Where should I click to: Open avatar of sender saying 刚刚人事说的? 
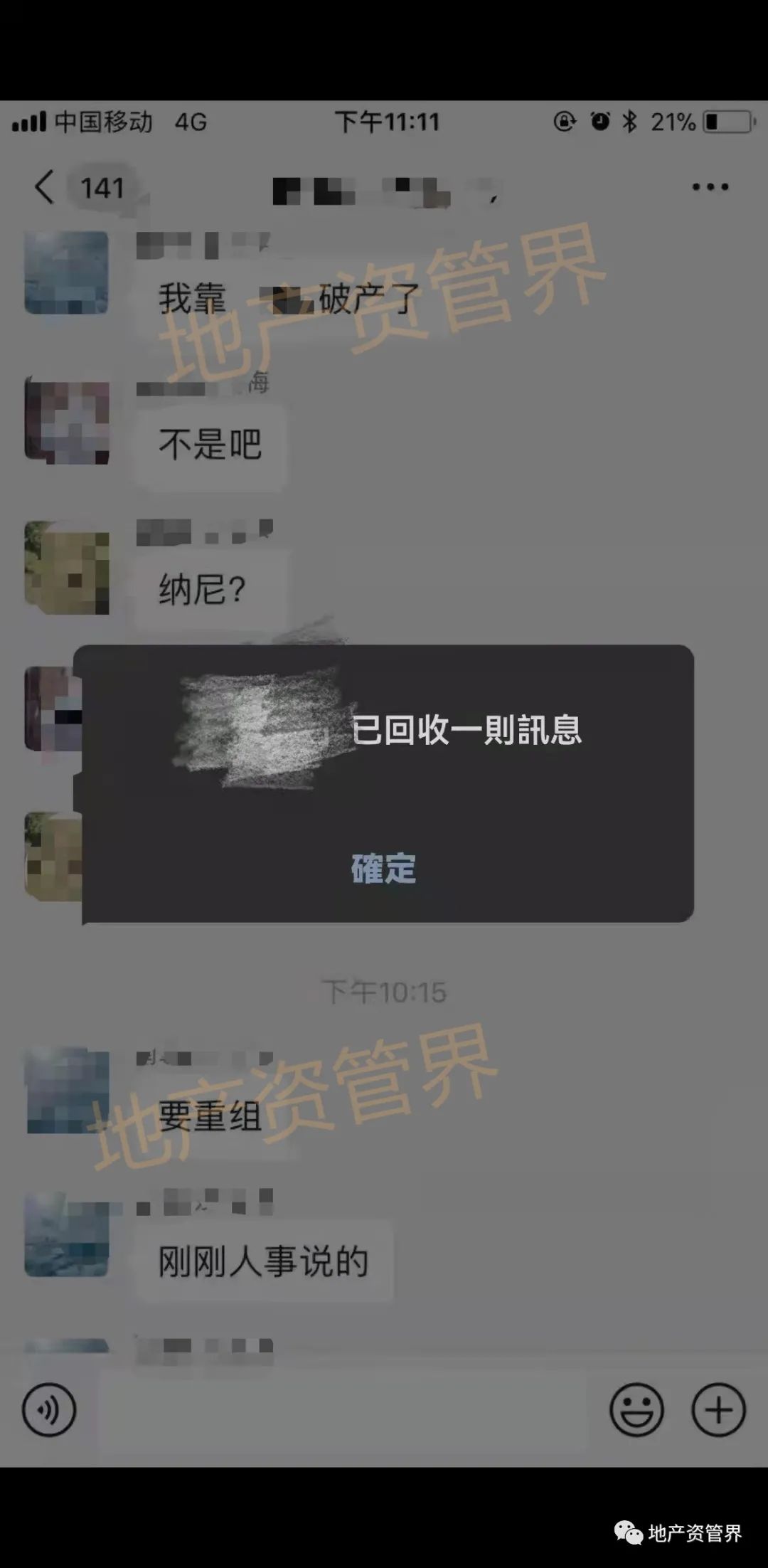click(67, 1234)
